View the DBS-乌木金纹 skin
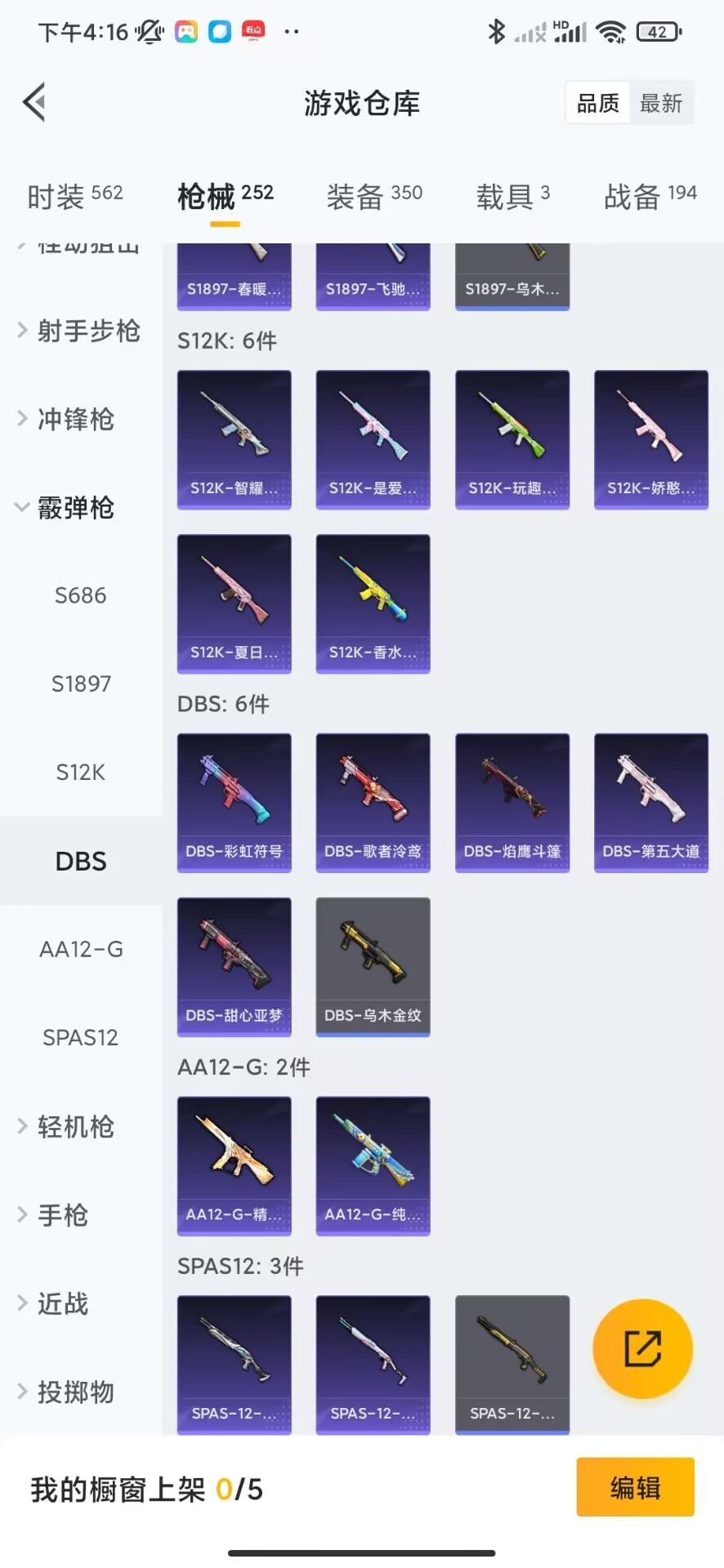724x1568 pixels. point(373,966)
